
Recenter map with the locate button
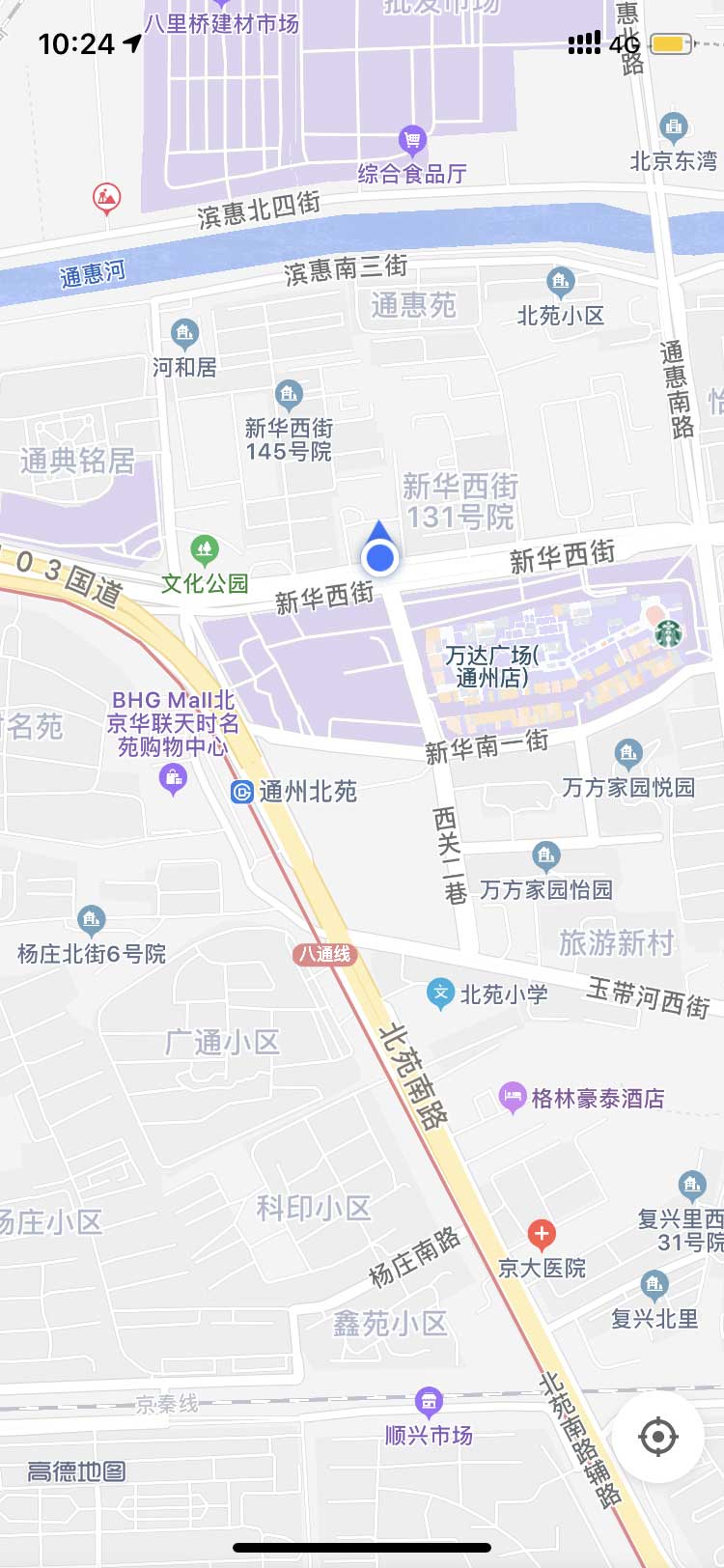(x=658, y=1437)
